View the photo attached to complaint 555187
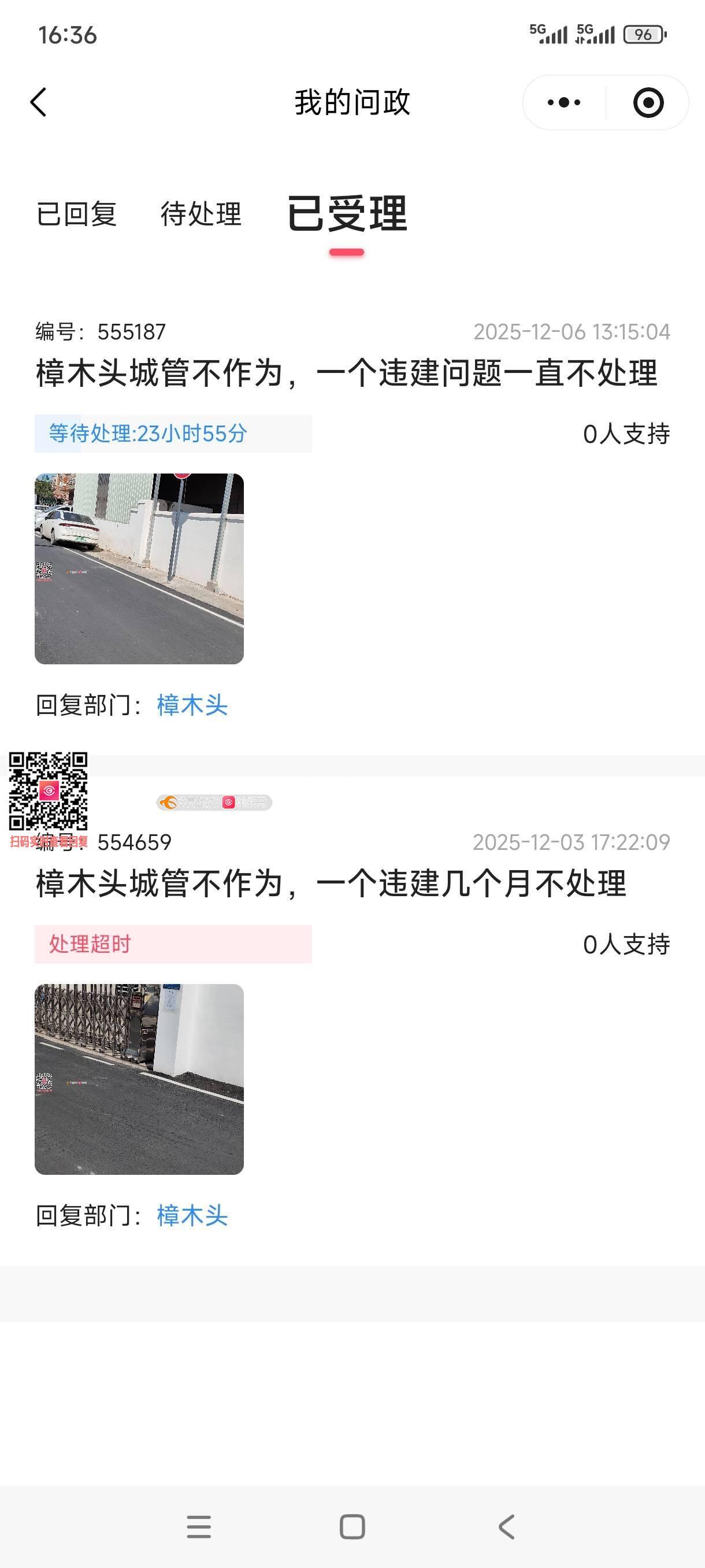The width and height of the screenshot is (705, 1568). [x=139, y=568]
